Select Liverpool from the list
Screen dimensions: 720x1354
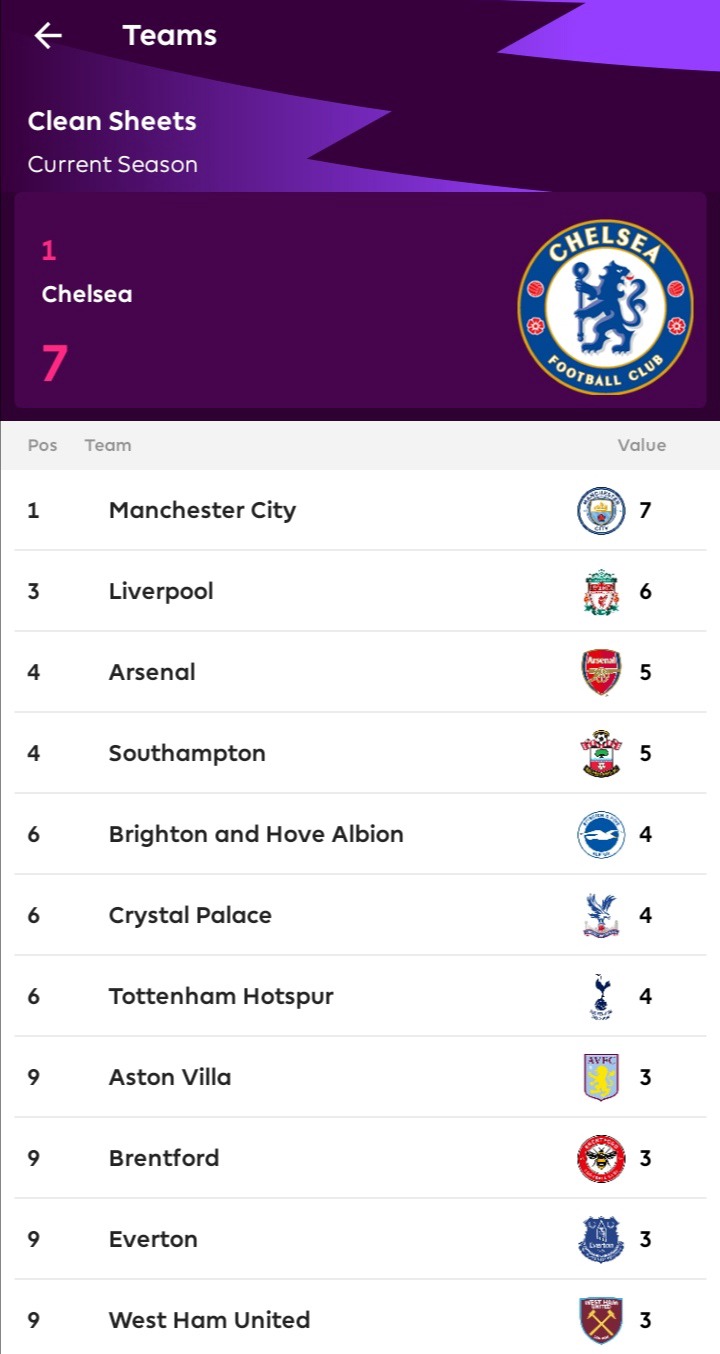click(360, 591)
